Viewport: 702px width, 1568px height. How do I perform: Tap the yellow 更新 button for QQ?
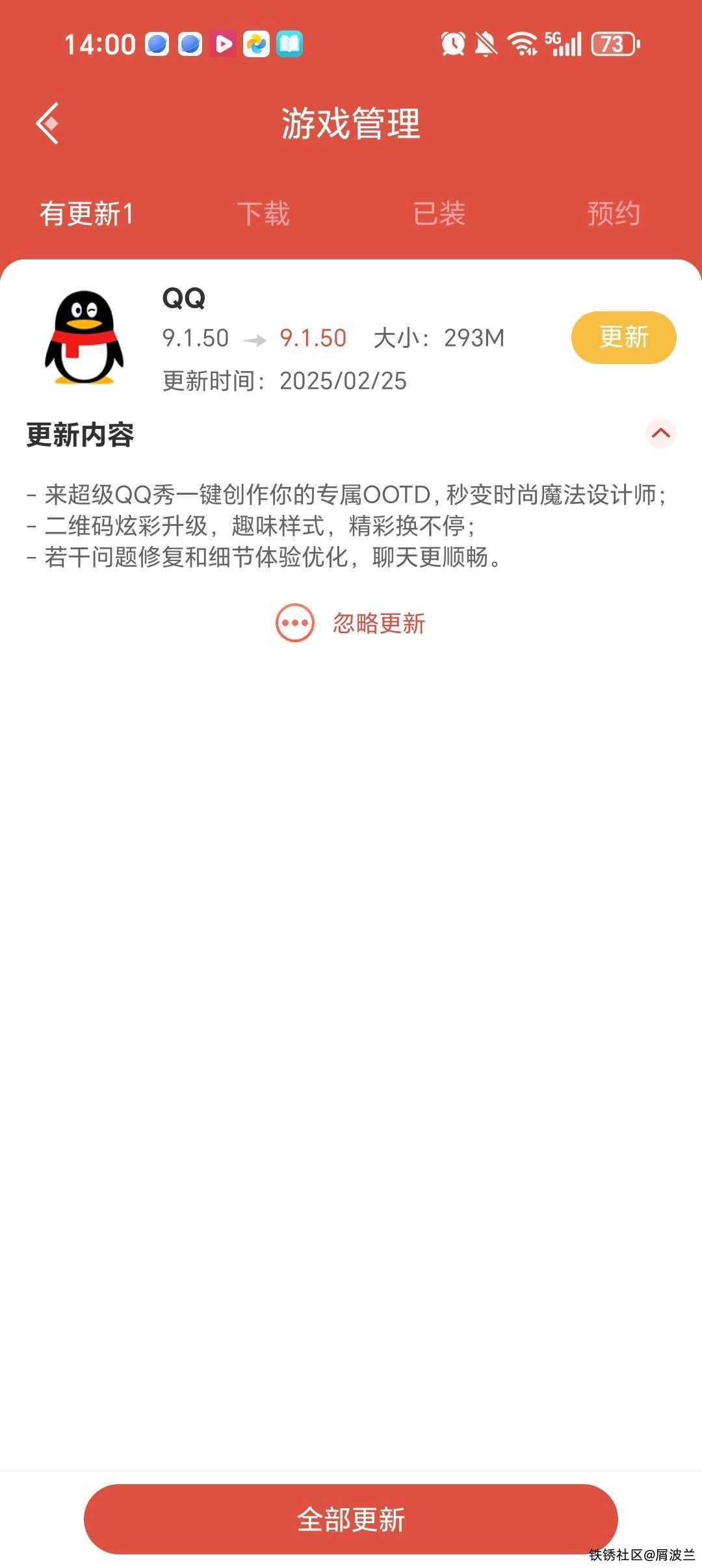tap(623, 337)
